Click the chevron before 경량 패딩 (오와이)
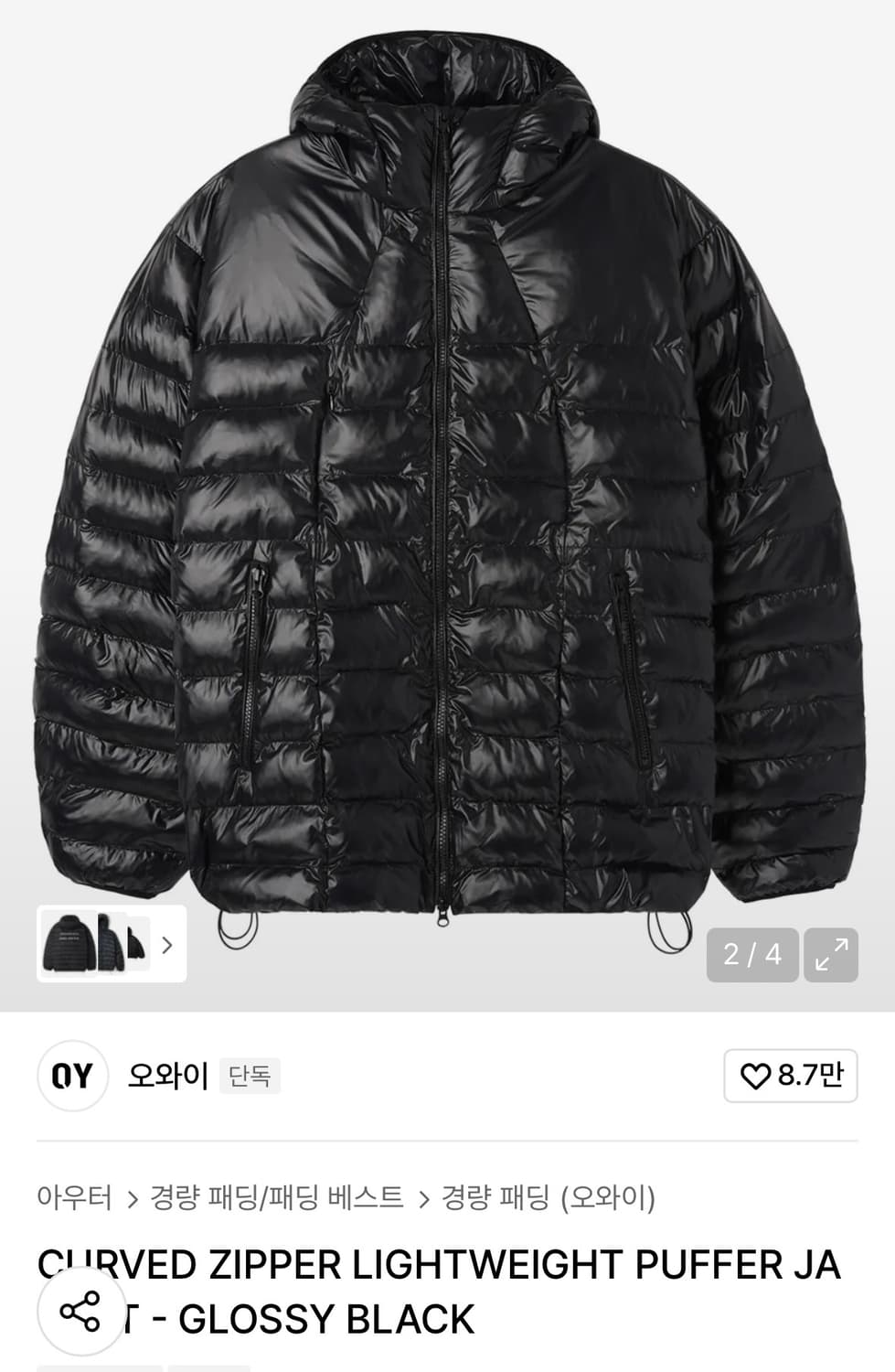This screenshot has width=895, height=1372. pos(422,1194)
